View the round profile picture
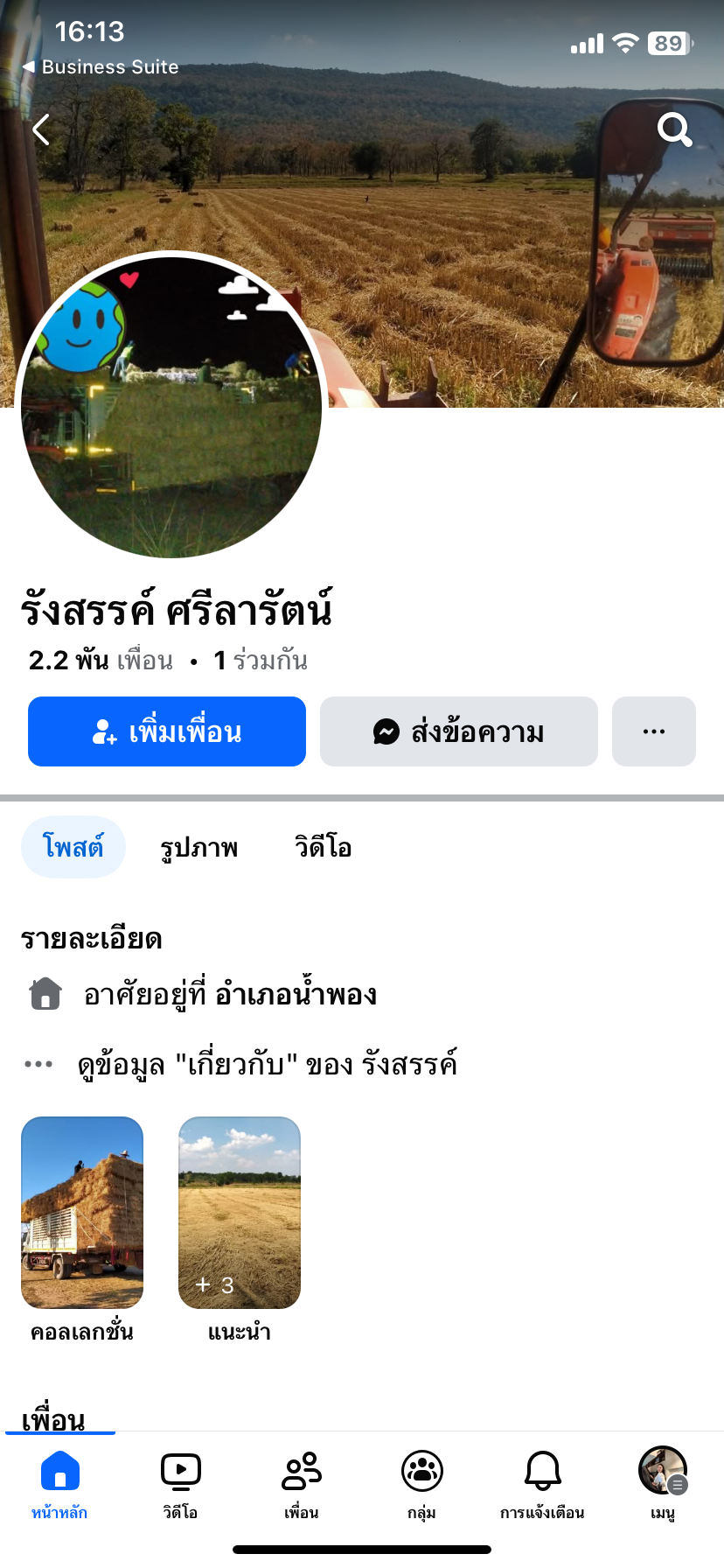Screen dimensions: 724x1568 (171, 406)
